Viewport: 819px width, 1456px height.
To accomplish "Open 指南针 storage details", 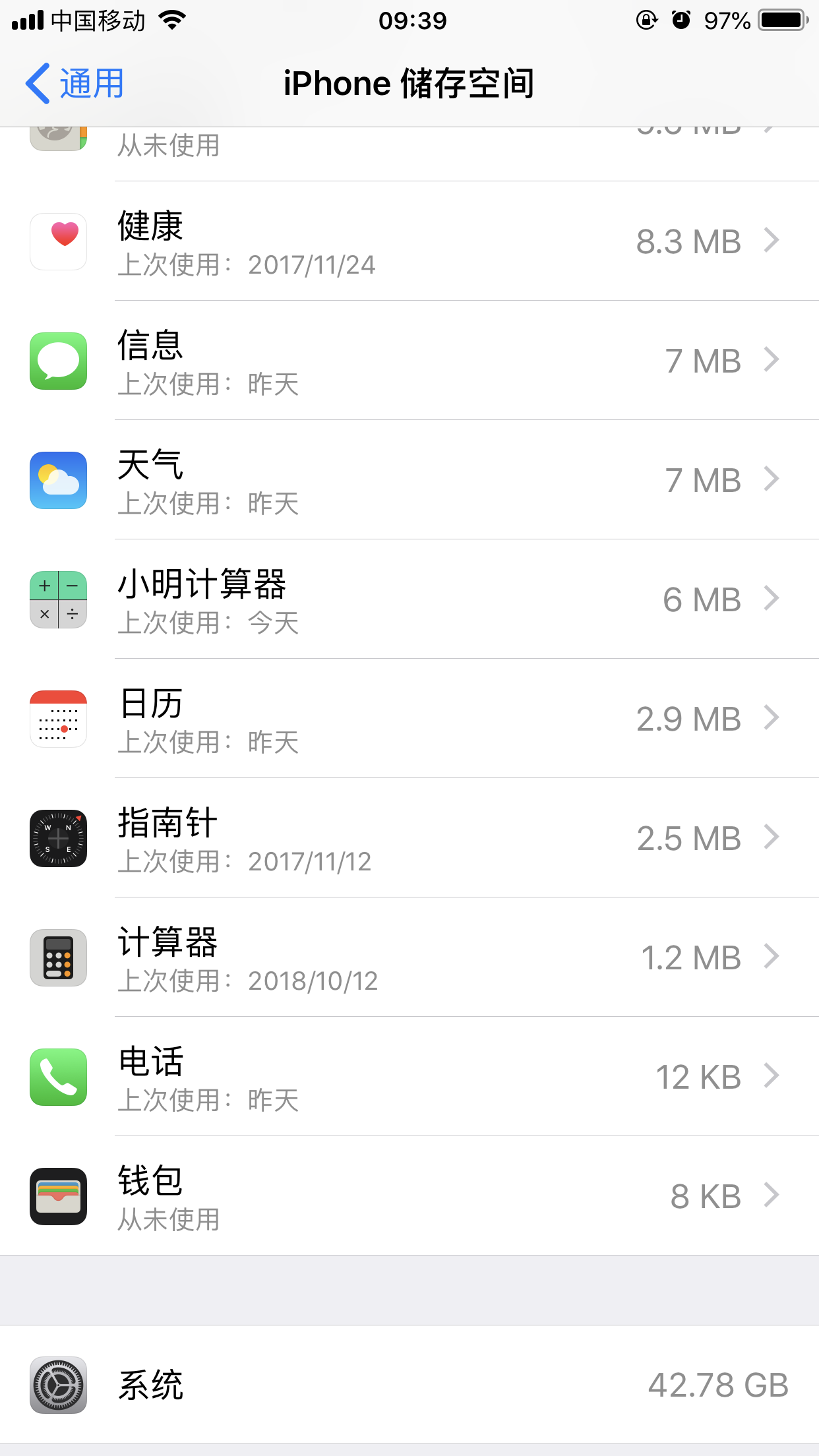I will (x=409, y=838).
